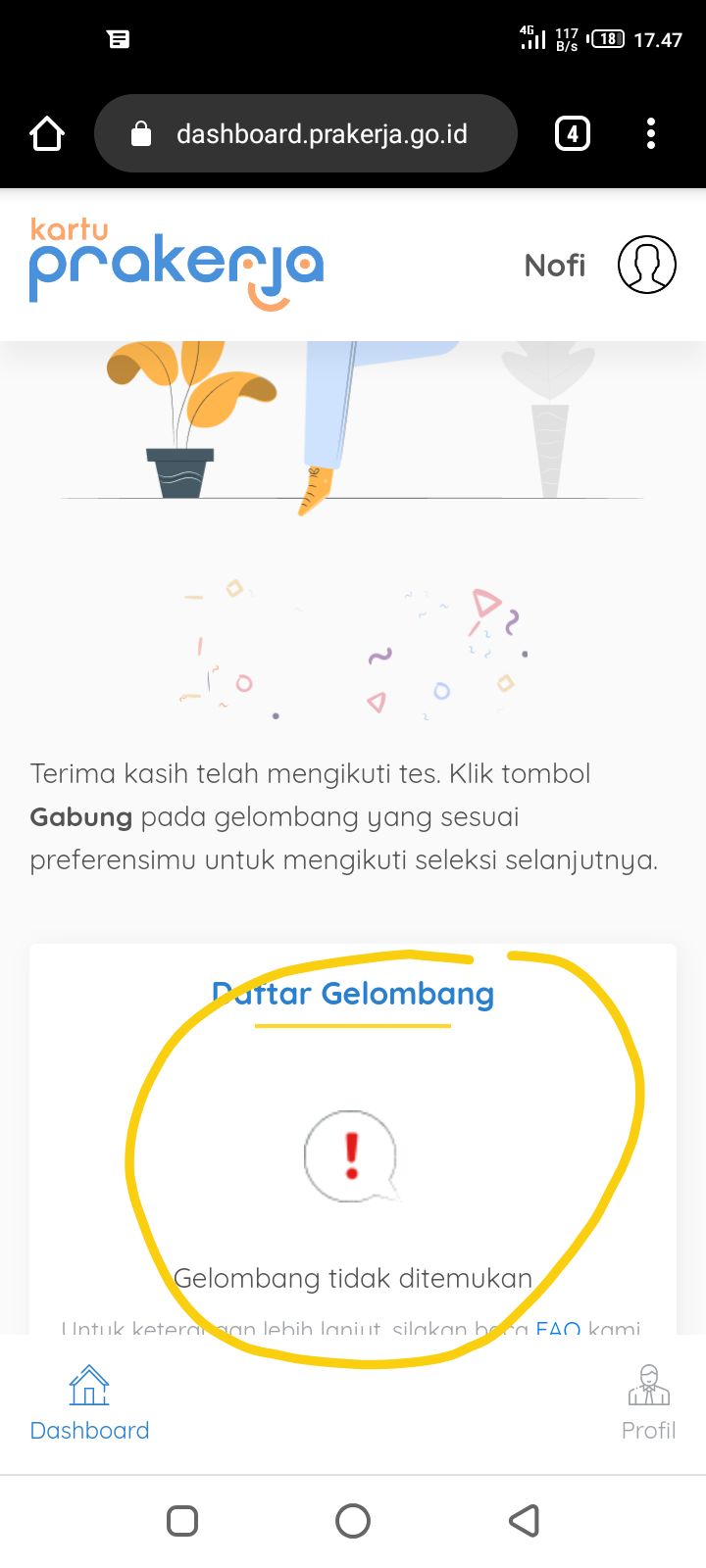This screenshot has height=1568, width=706.
Task: Open the browser tab switcher showing 4
Action: [x=573, y=133]
